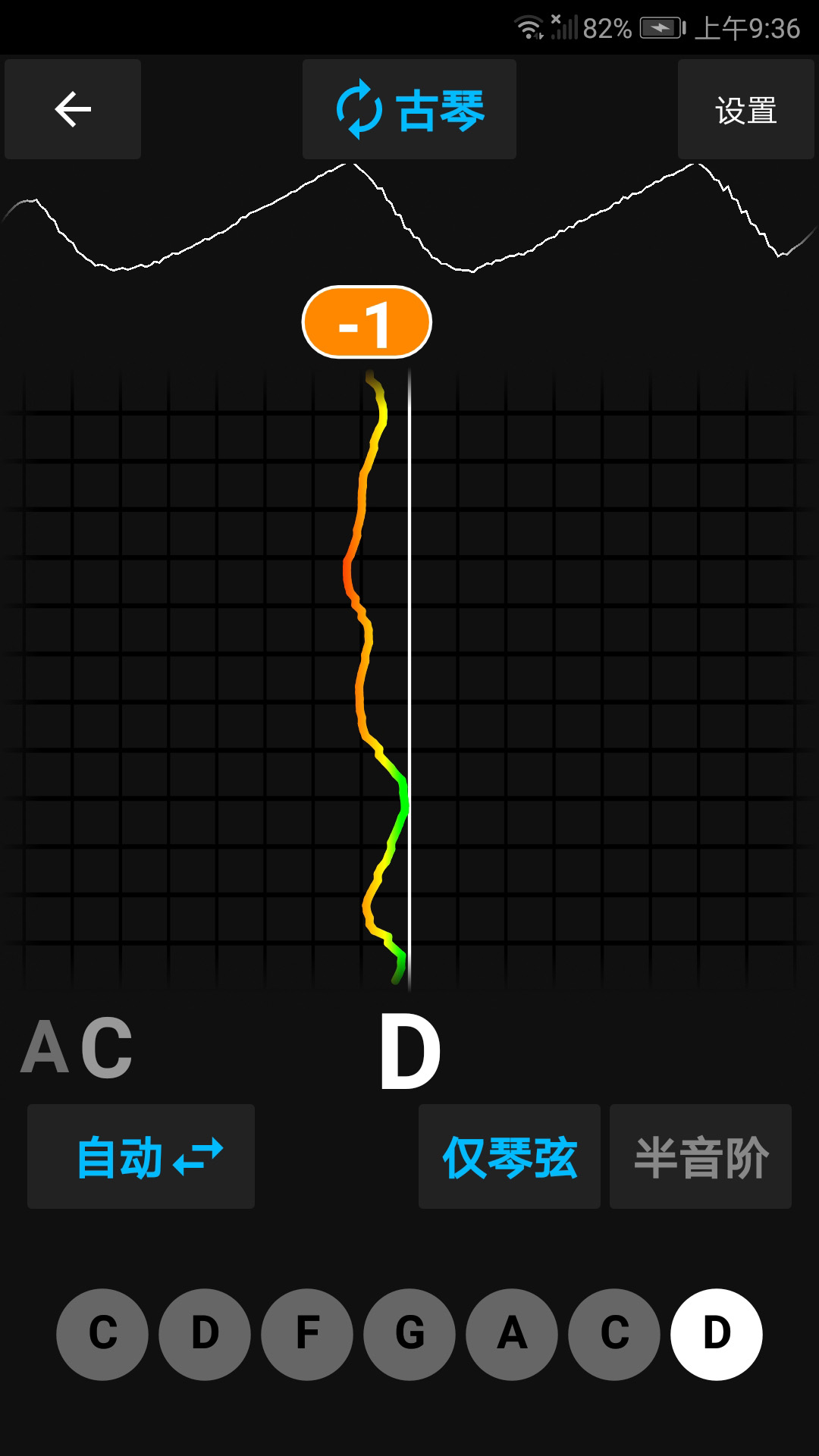Choose the F string
Viewport: 819px width, 1456px height.
coord(307,1334)
